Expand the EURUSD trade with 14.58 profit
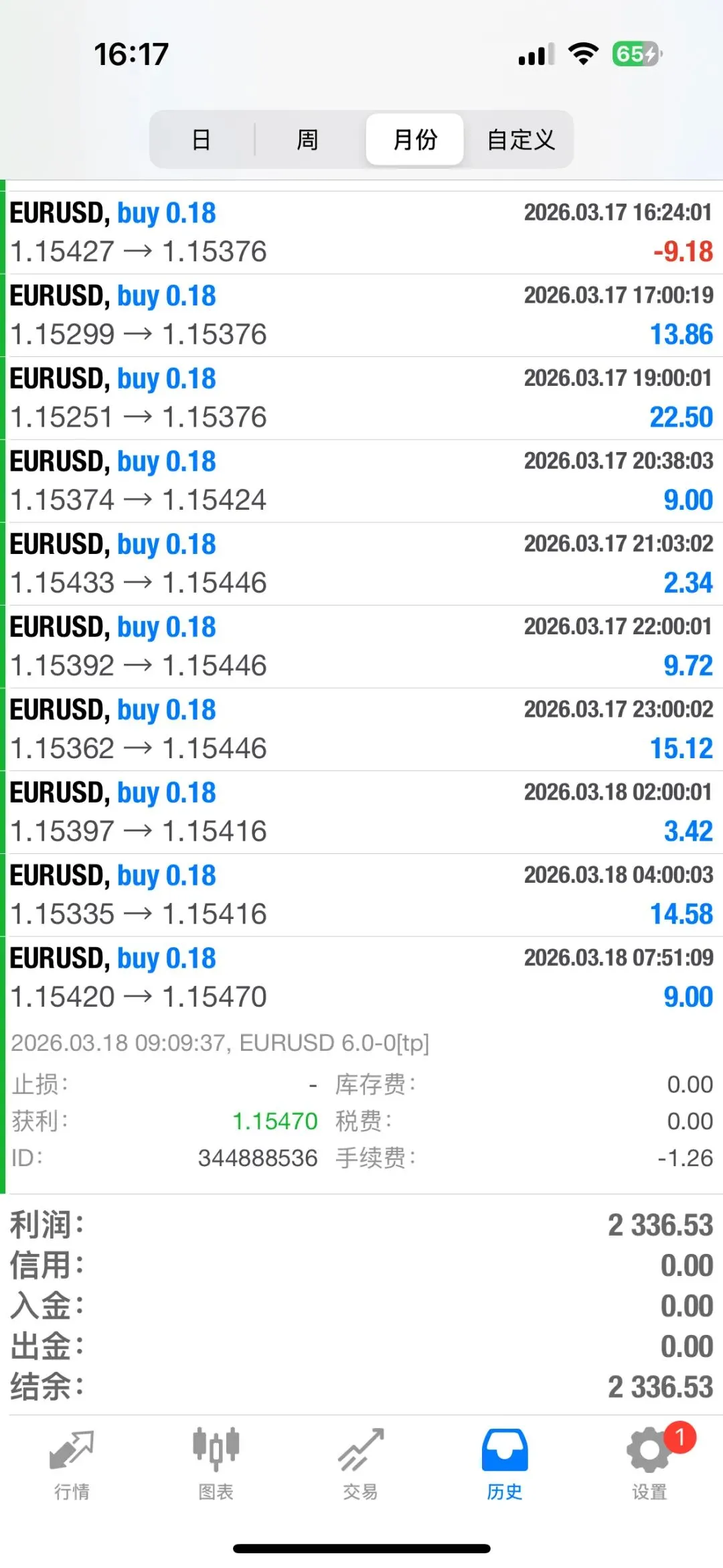 coord(361,896)
